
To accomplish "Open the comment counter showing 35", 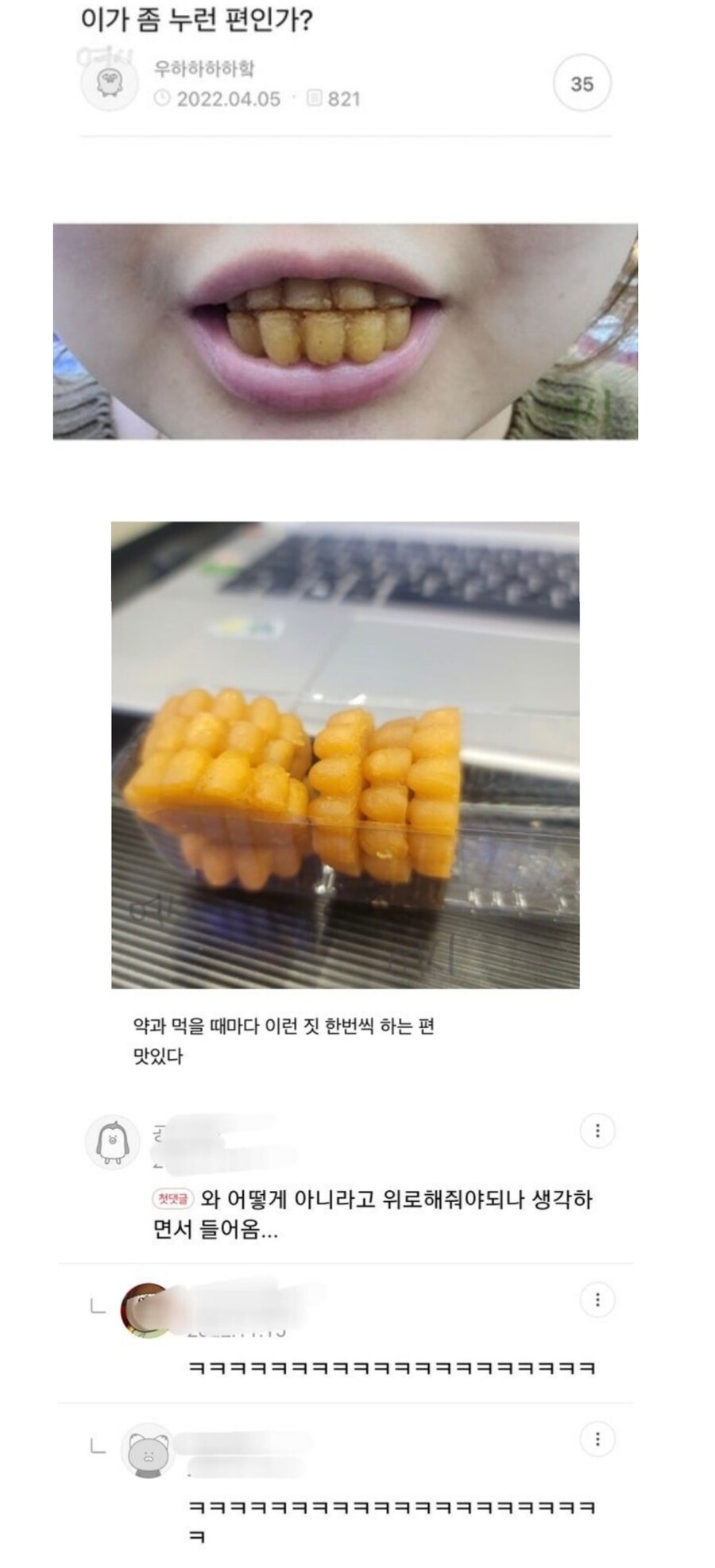I will pos(582,82).
